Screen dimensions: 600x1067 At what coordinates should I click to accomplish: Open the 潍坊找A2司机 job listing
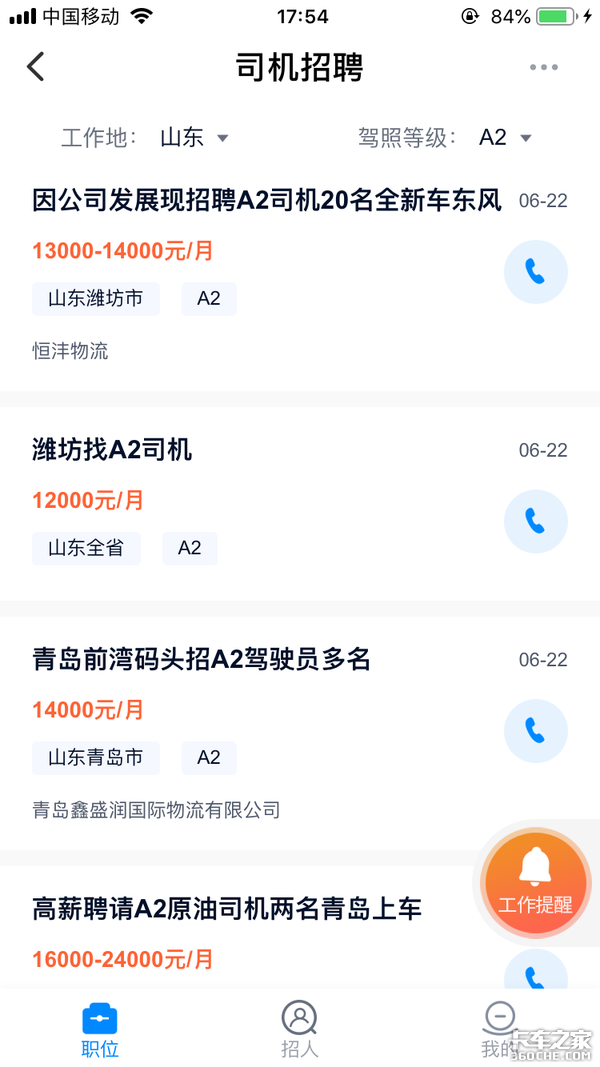[112, 451]
